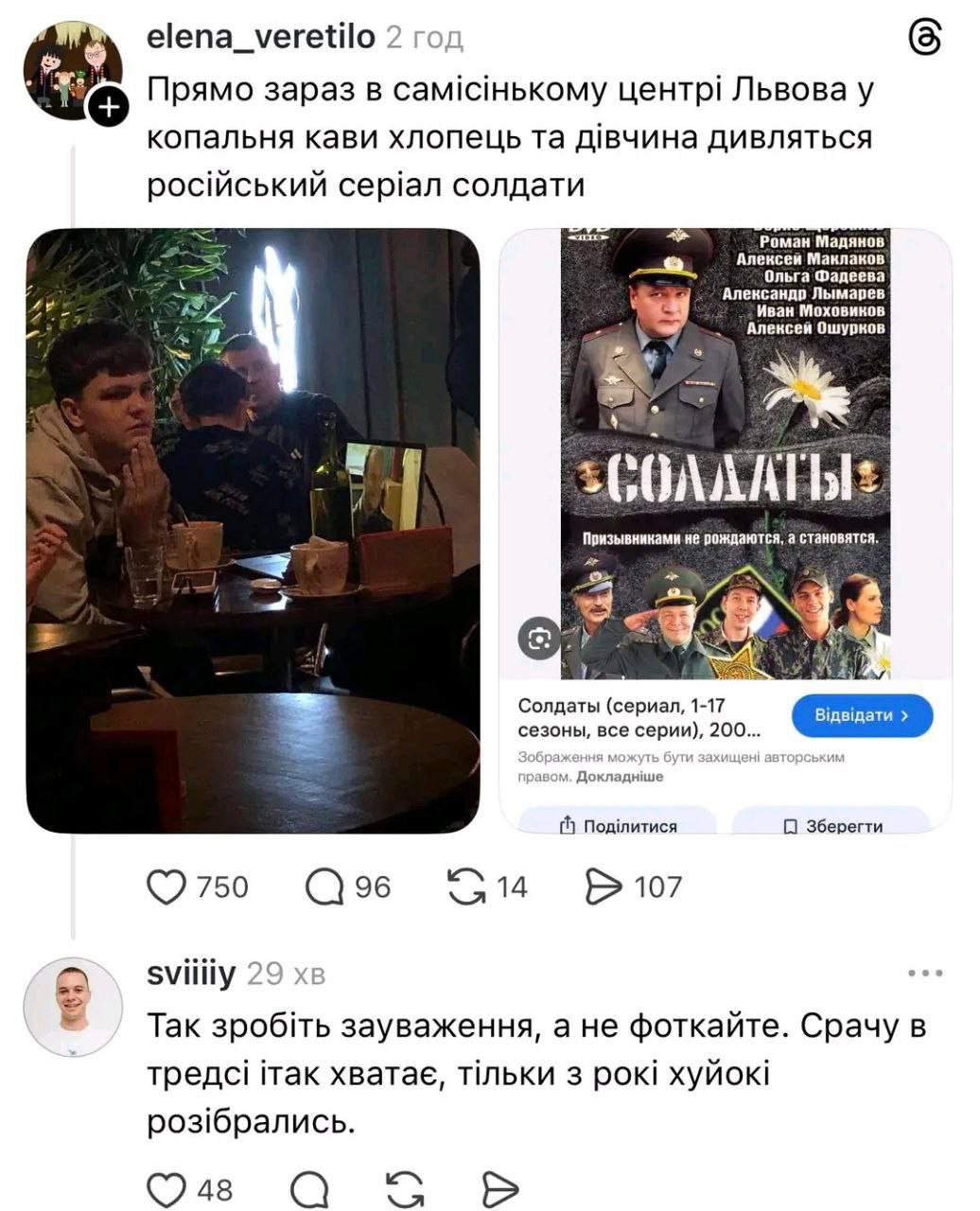Open sviiiiy's profile picture

pos(73,1005)
